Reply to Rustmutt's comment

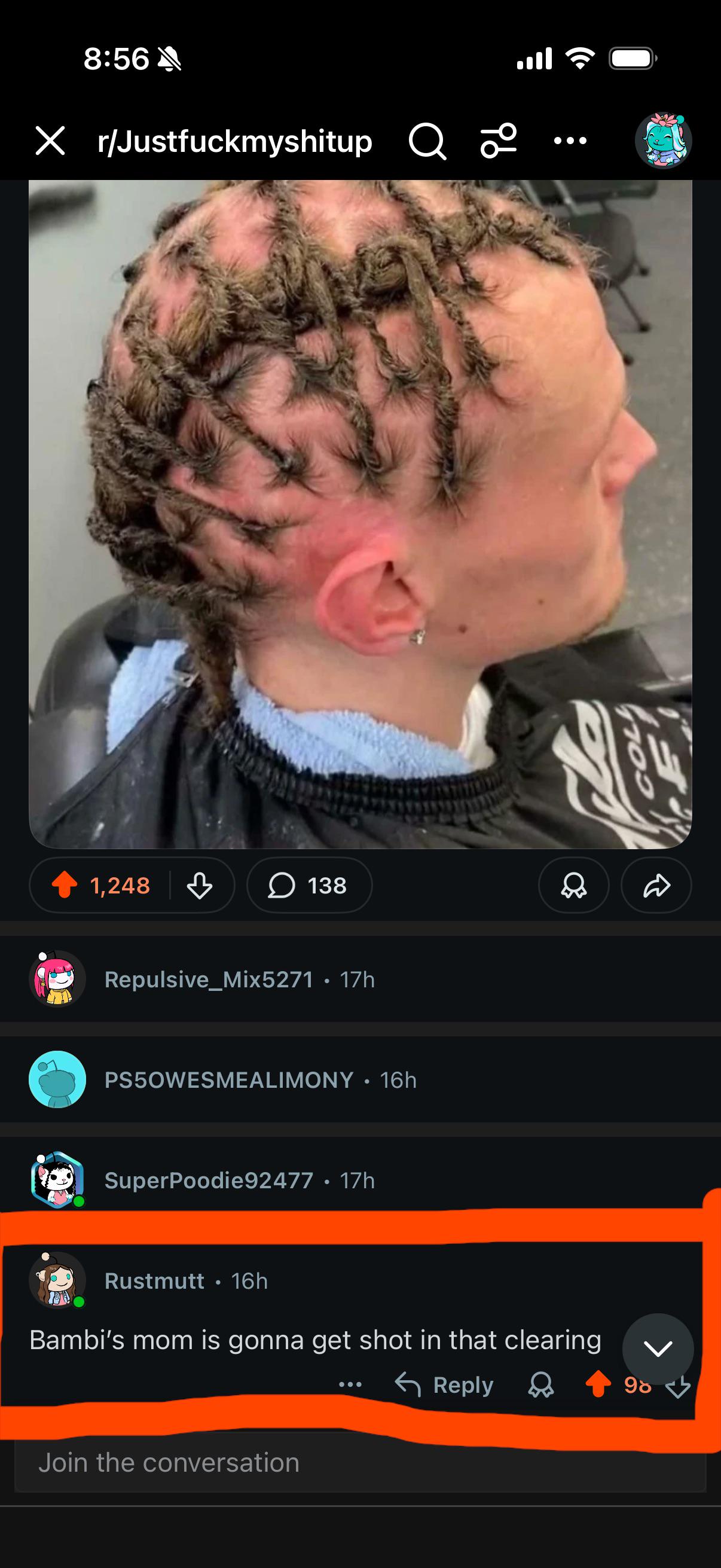coord(445,1385)
